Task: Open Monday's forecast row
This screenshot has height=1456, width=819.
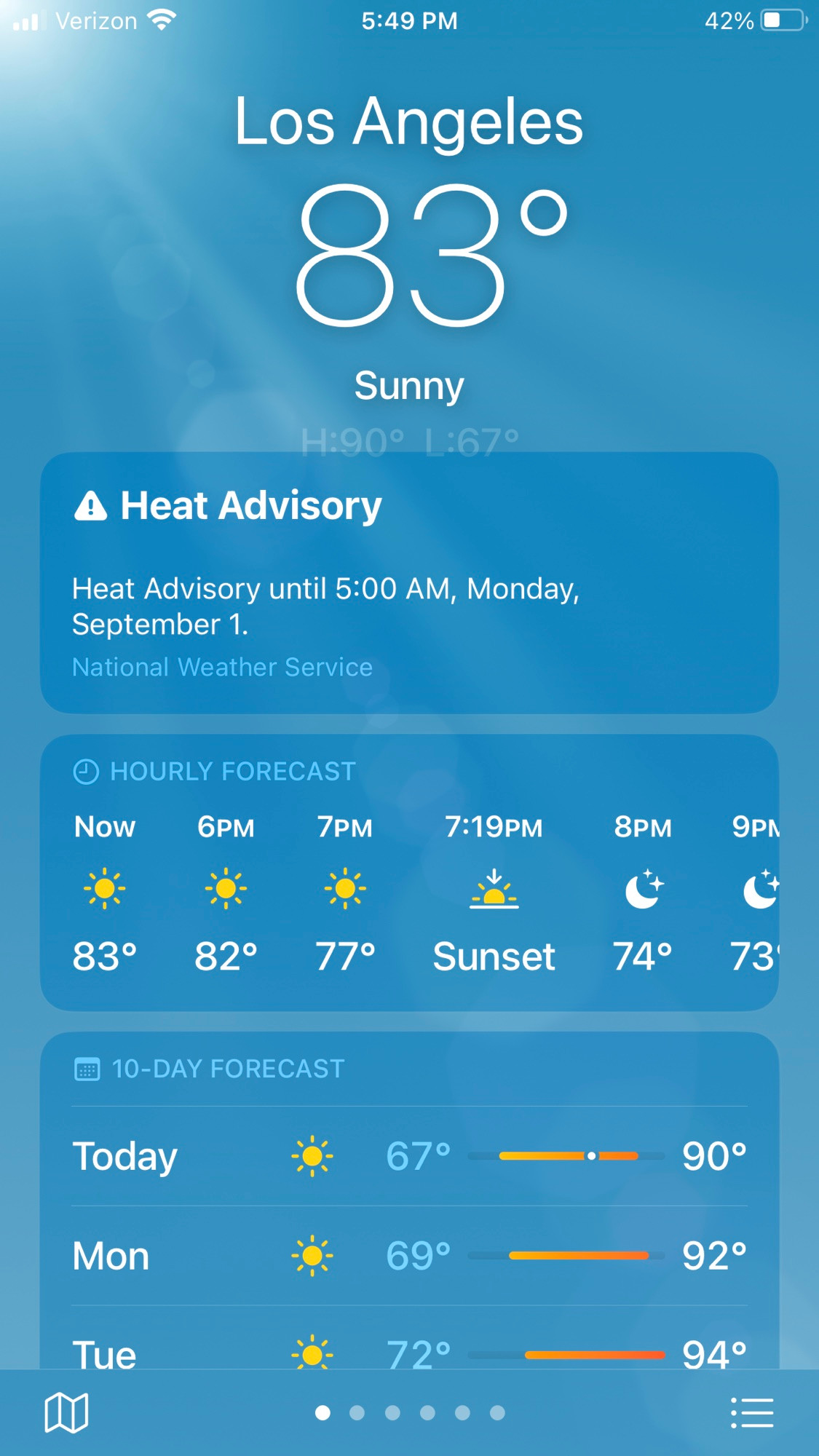Action: 409,1256
